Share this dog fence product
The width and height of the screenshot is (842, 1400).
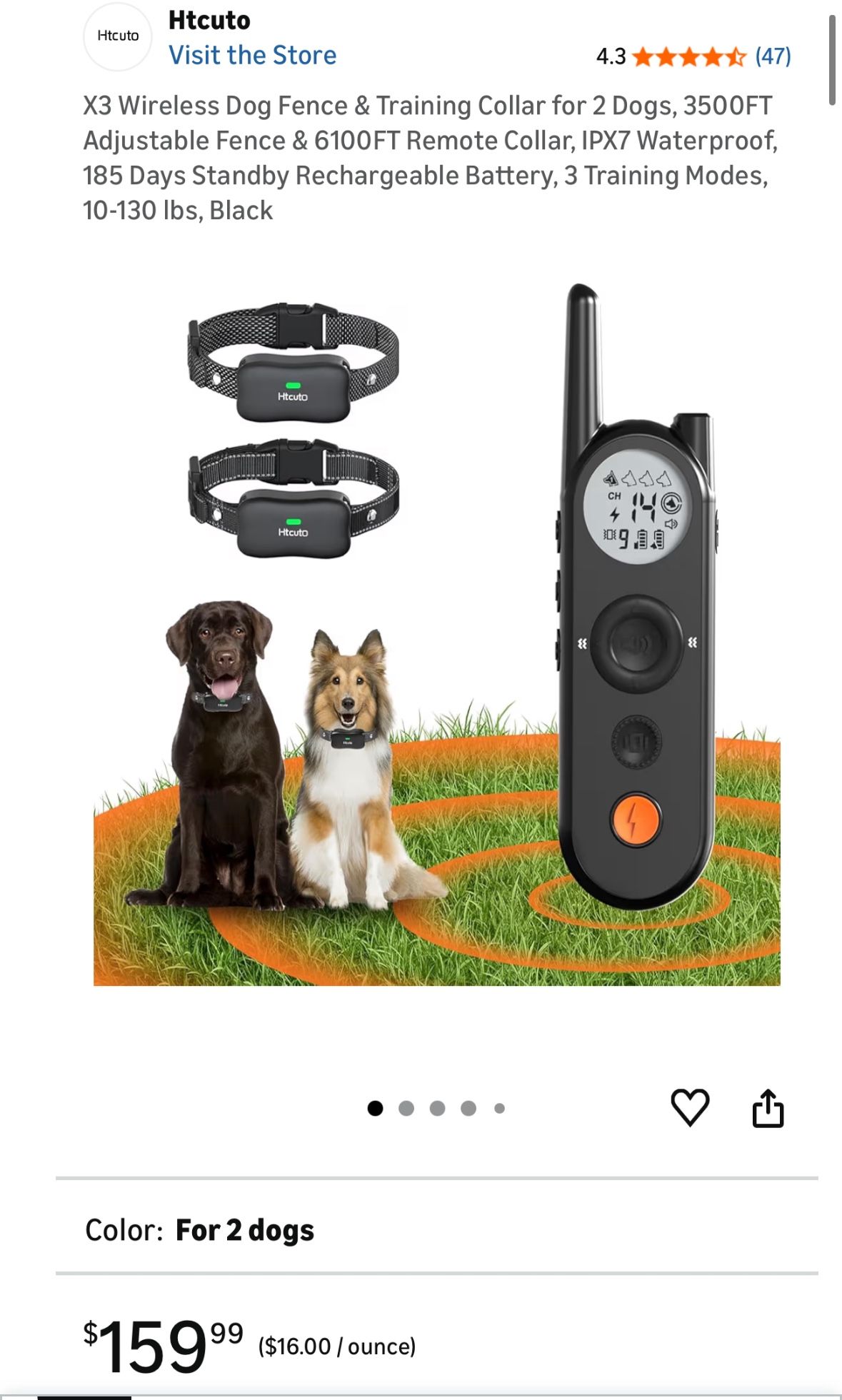pos(768,1108)
